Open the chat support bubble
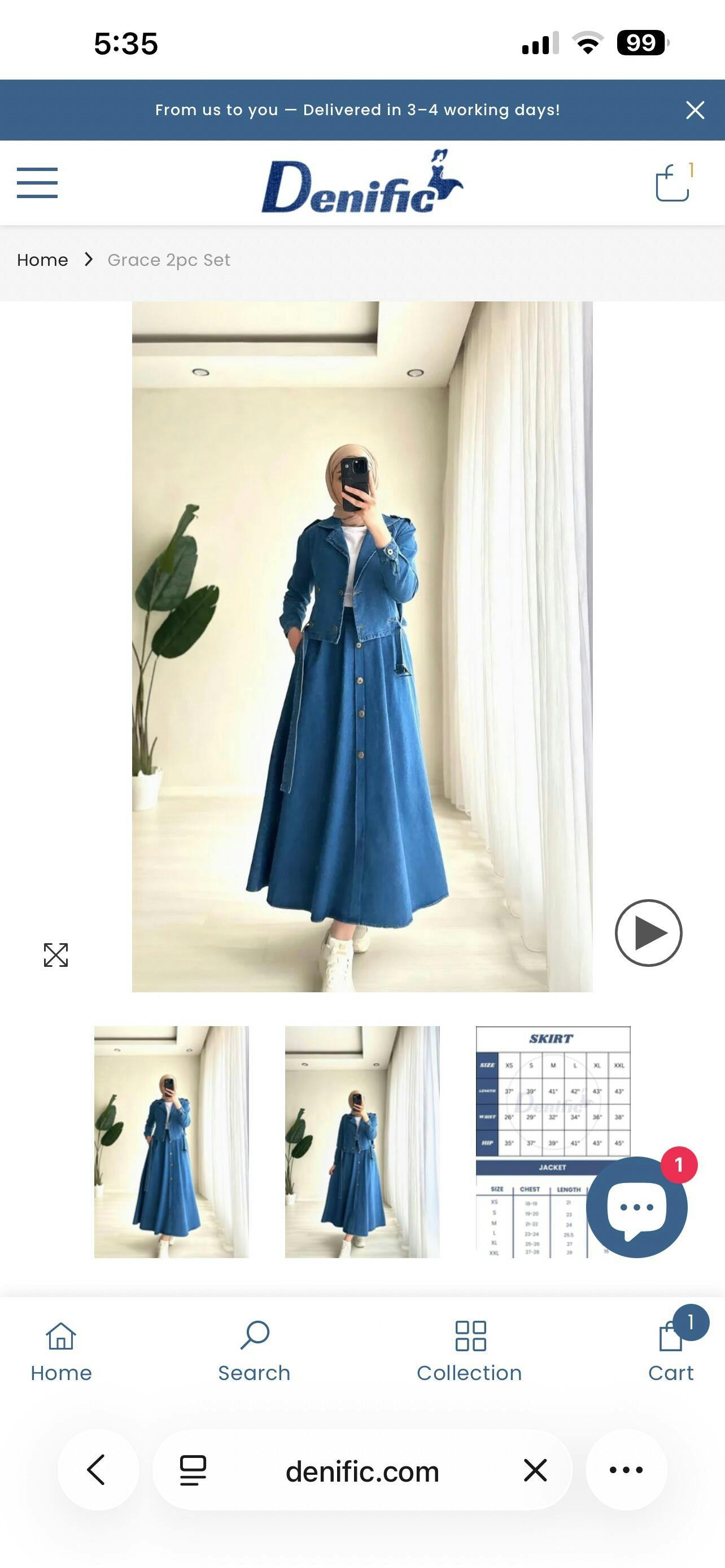 [x=637, y=1207]
